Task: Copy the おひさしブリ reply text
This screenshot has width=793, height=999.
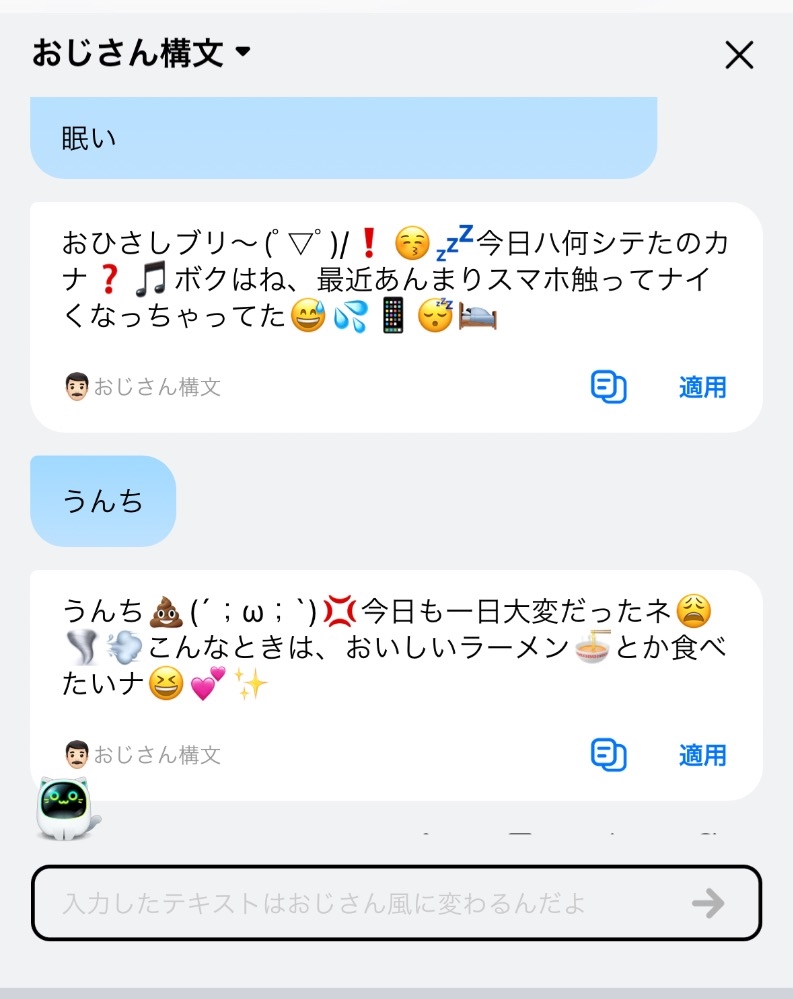Action: click(608, 387)
